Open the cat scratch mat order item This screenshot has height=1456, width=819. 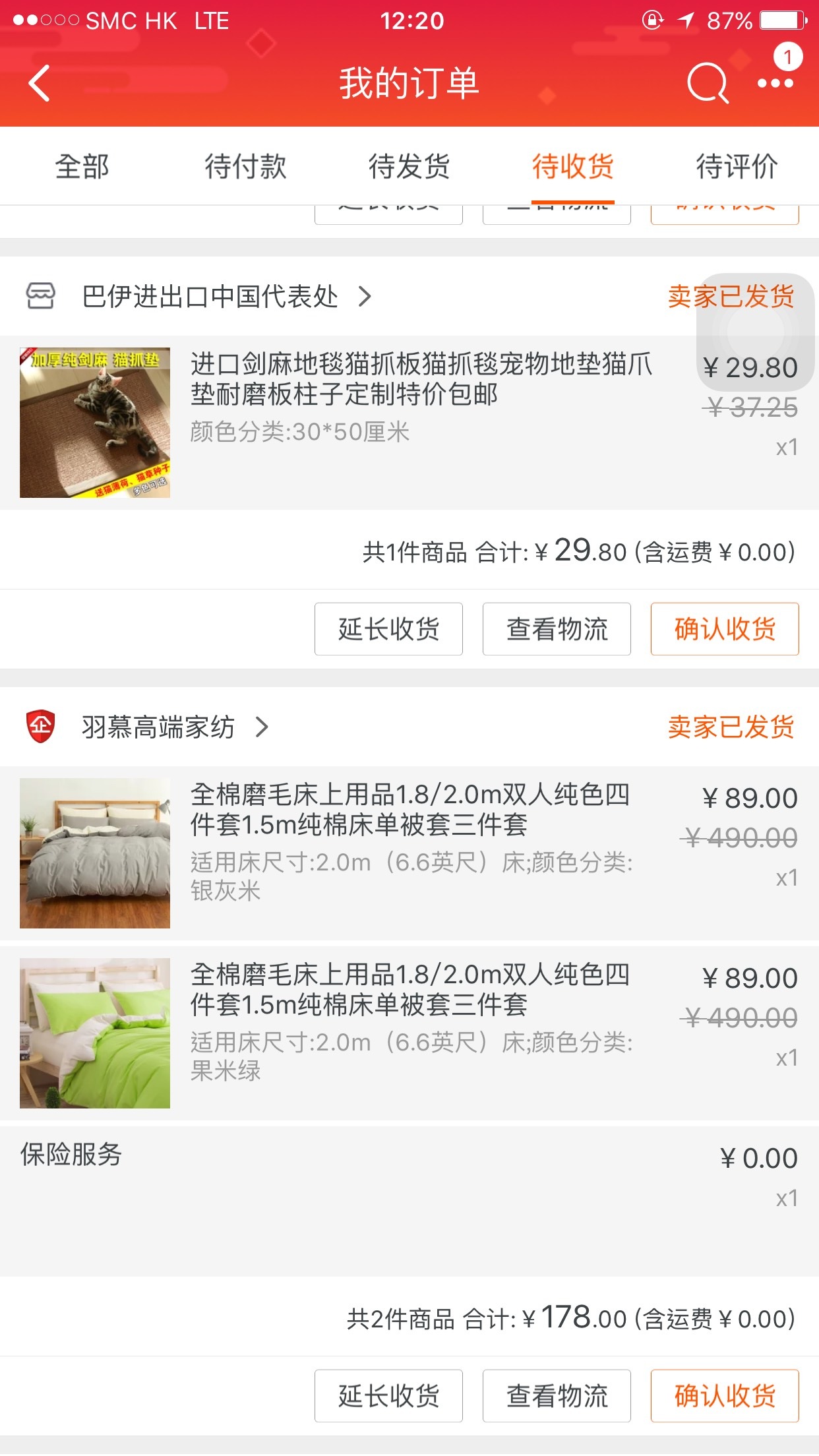coord(409,423)
